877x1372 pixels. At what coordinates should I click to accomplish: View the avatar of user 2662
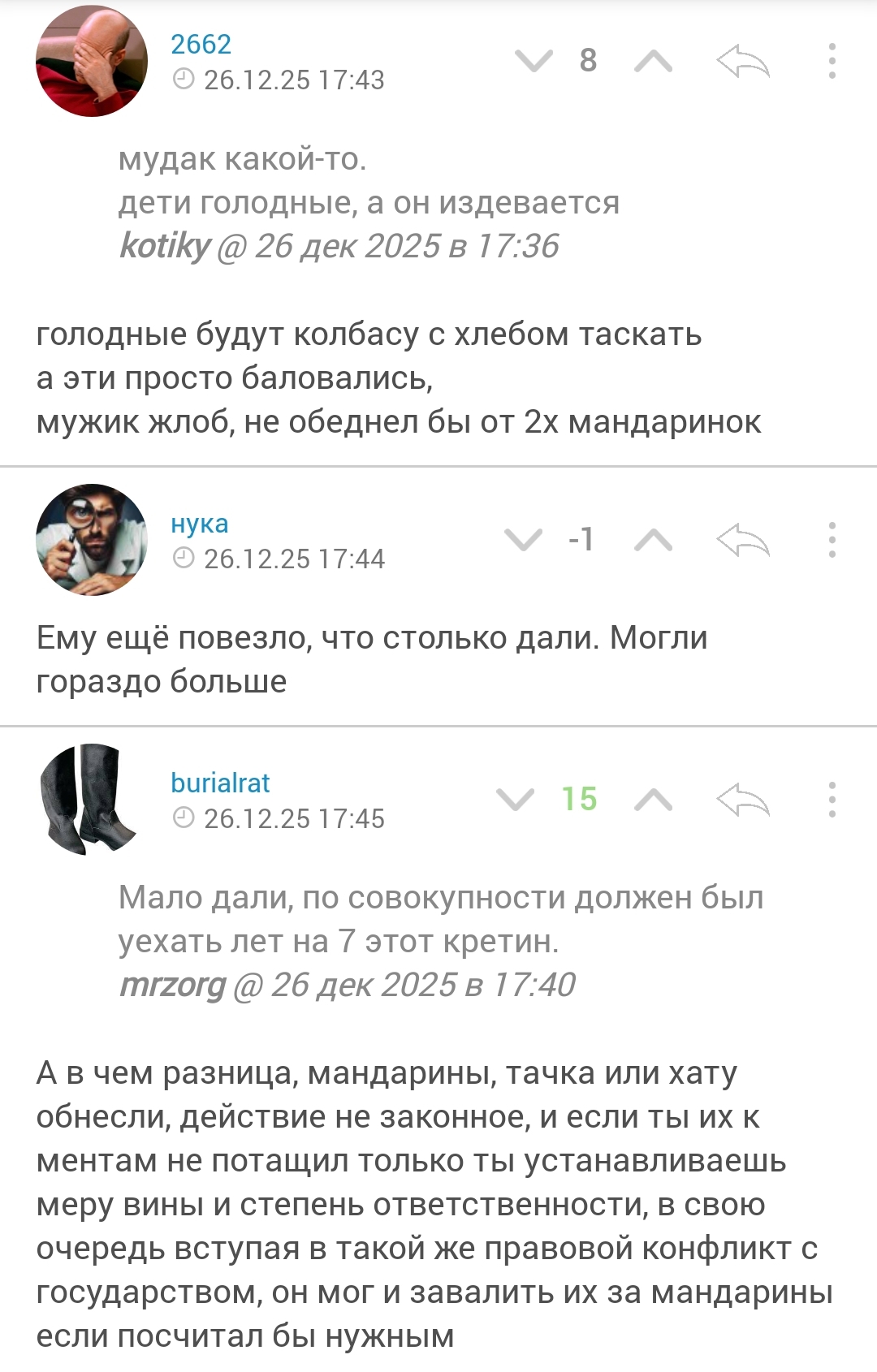click(92, 61)
